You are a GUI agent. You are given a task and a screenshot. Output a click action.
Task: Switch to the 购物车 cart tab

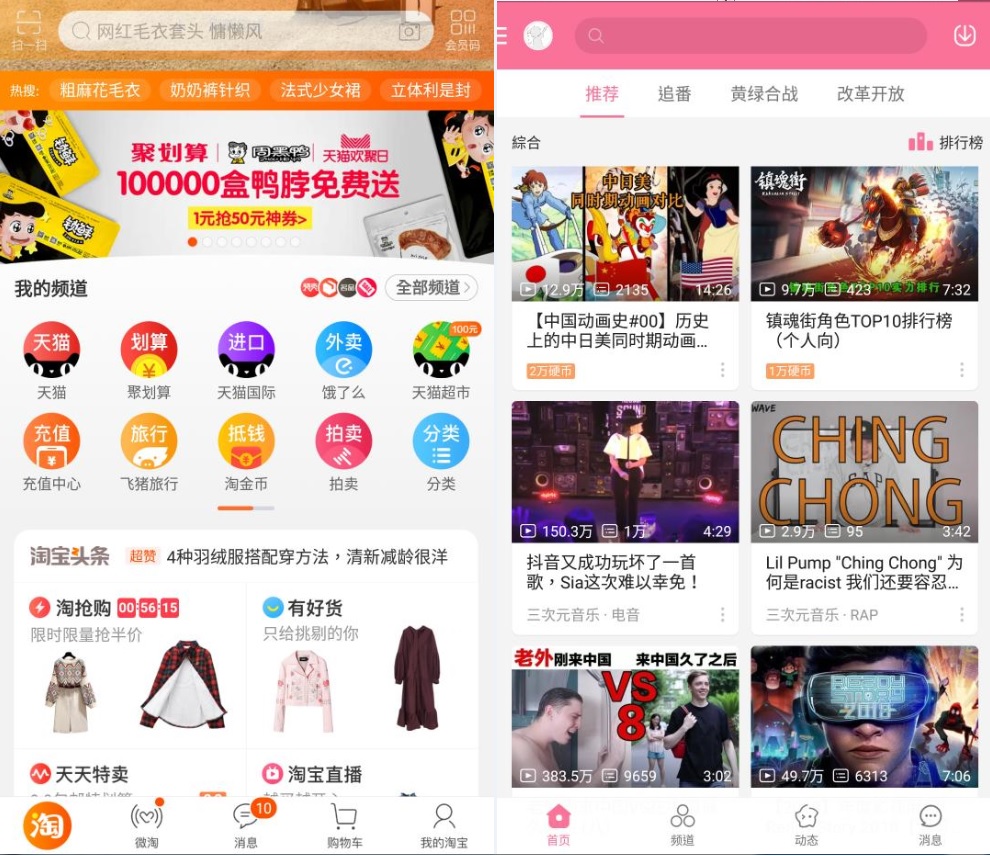[344, 826]
